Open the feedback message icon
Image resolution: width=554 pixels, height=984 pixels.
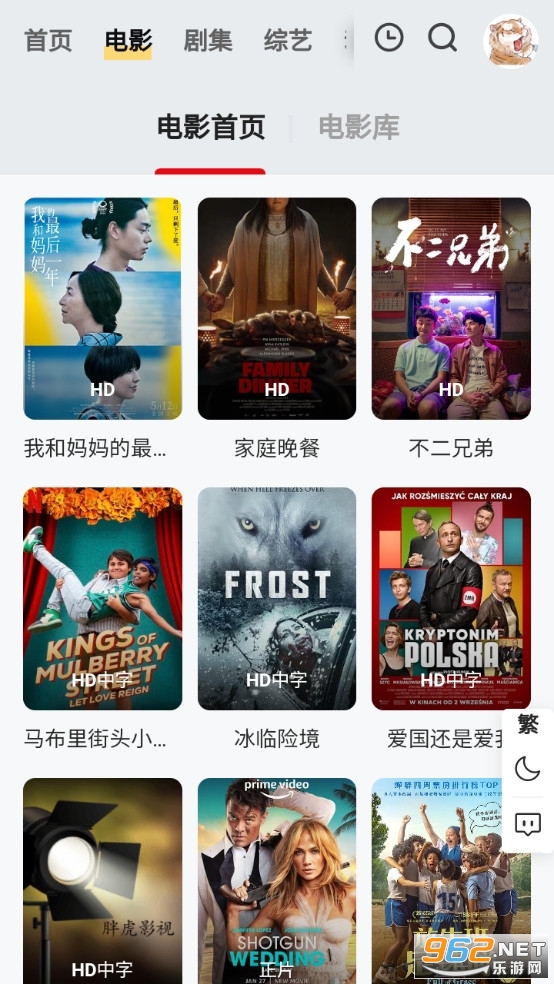(528, 824)
